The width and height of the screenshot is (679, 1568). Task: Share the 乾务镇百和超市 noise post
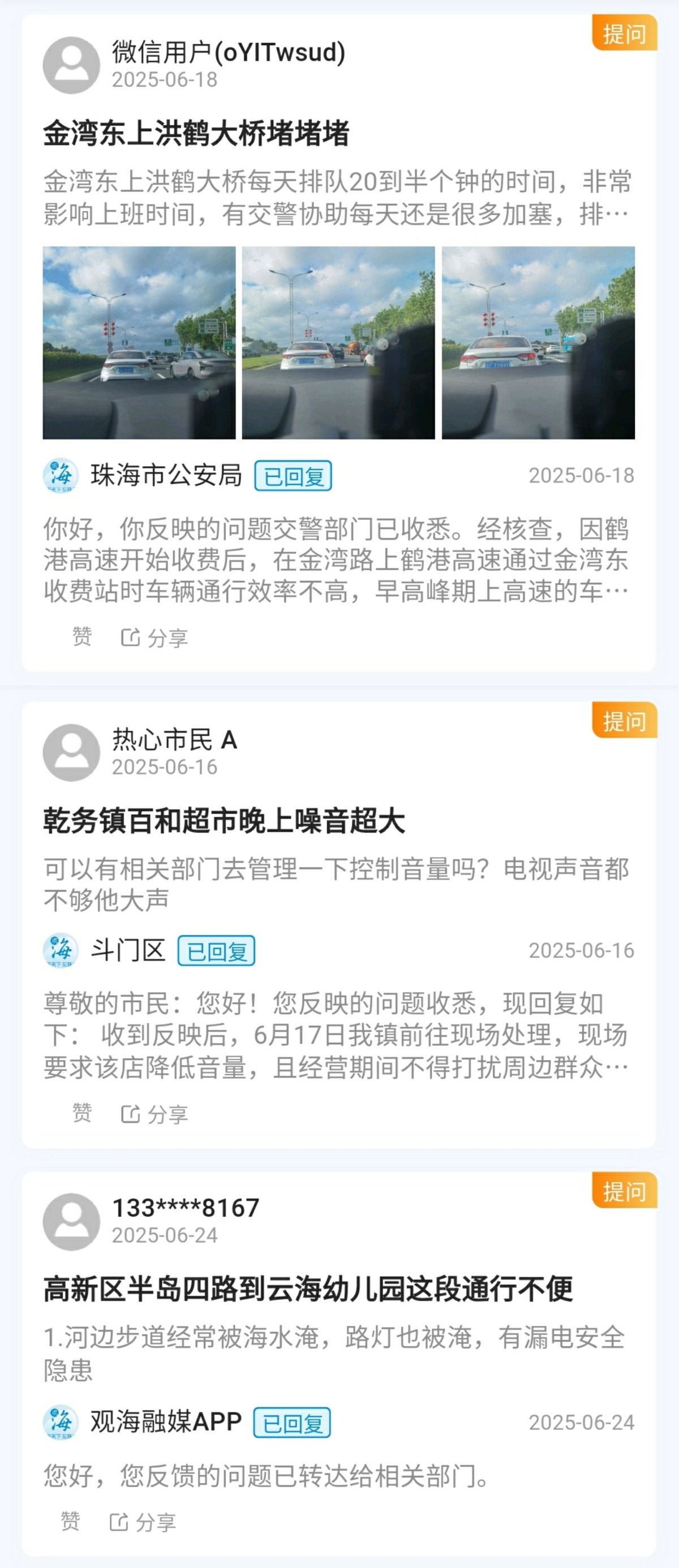click(x=154, y=1114)
